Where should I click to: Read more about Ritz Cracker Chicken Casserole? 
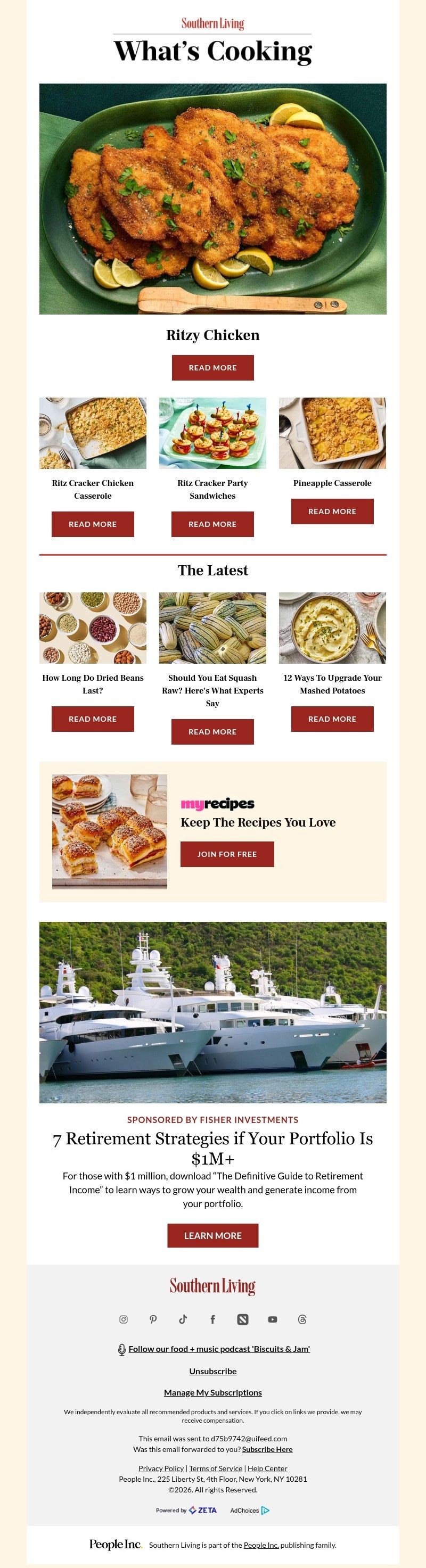click(93, 524)
